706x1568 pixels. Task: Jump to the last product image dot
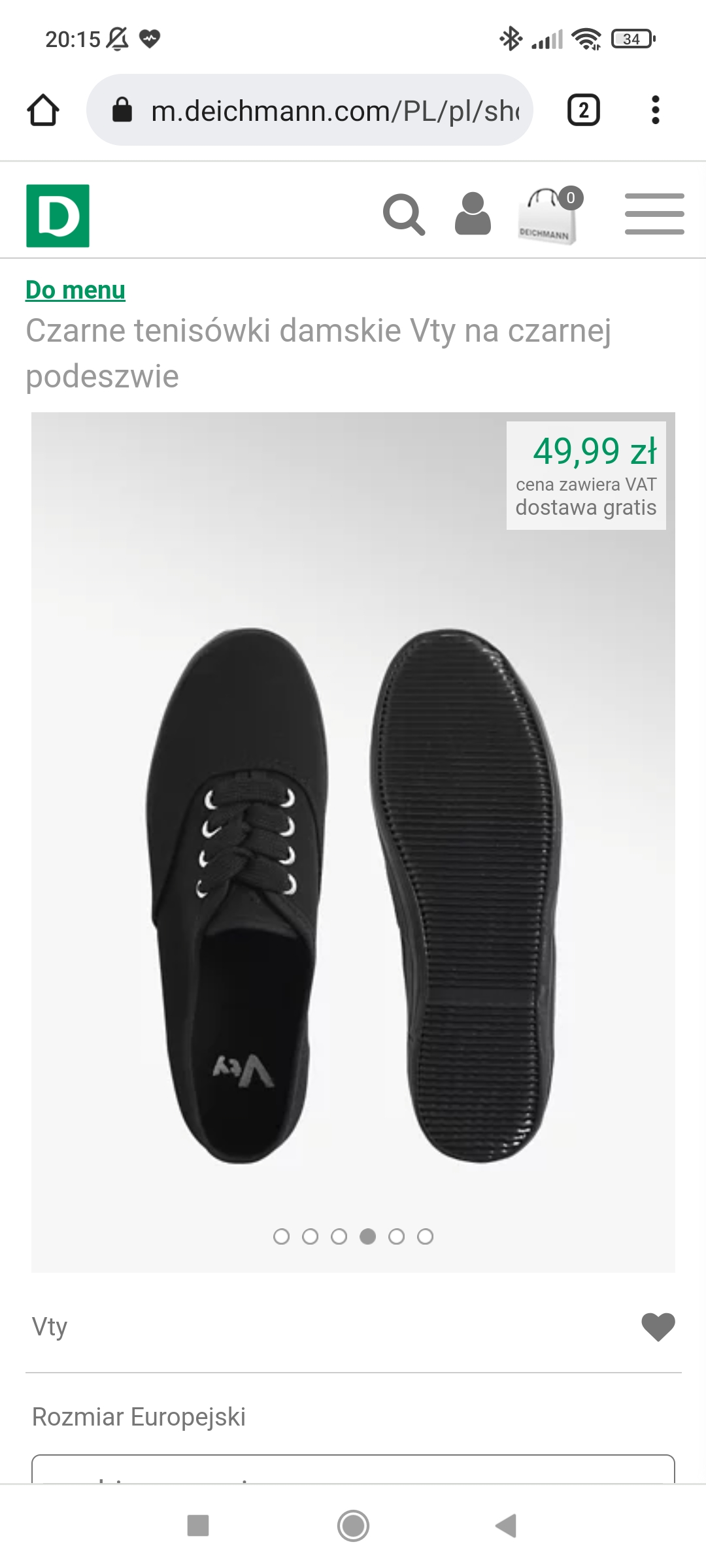425,1237
